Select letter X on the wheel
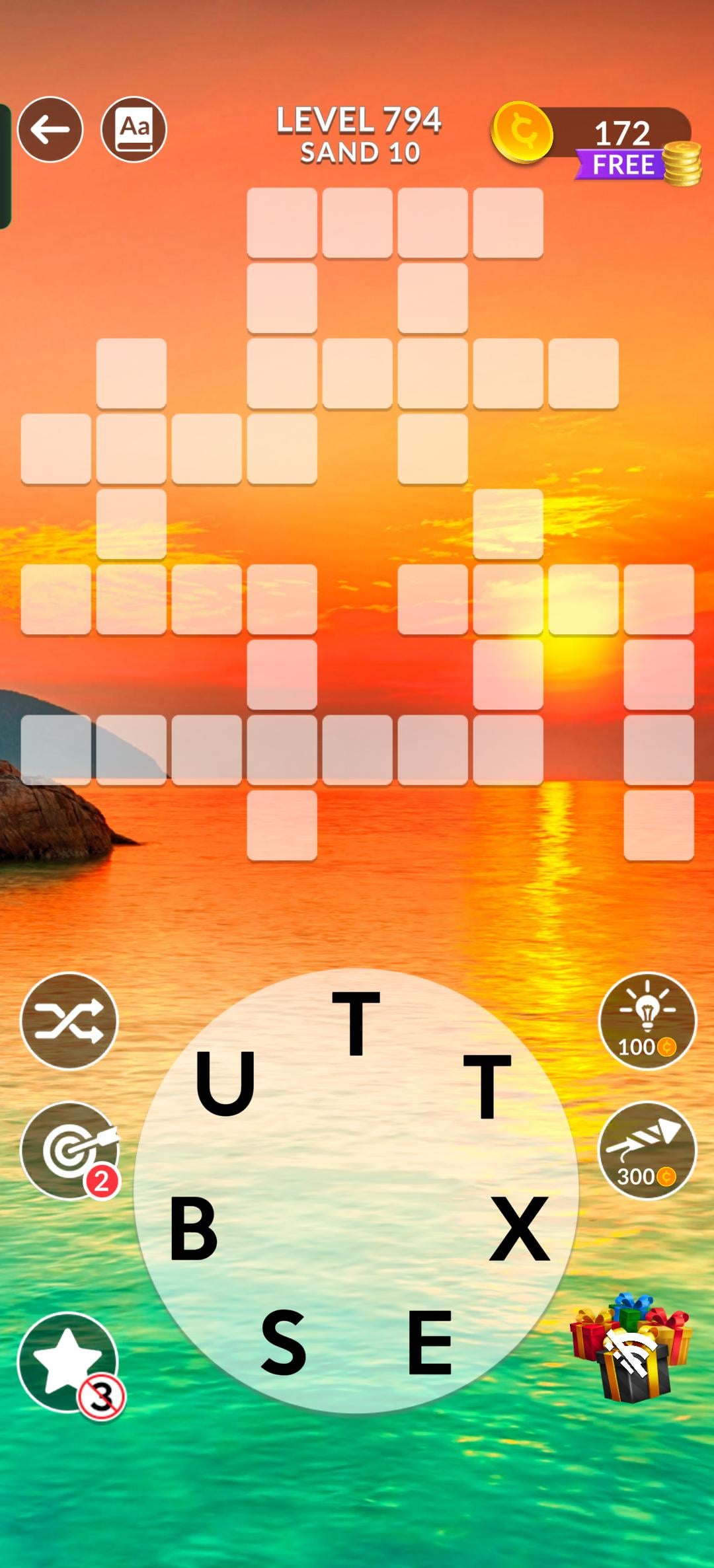 click(x=520, y=1228)
